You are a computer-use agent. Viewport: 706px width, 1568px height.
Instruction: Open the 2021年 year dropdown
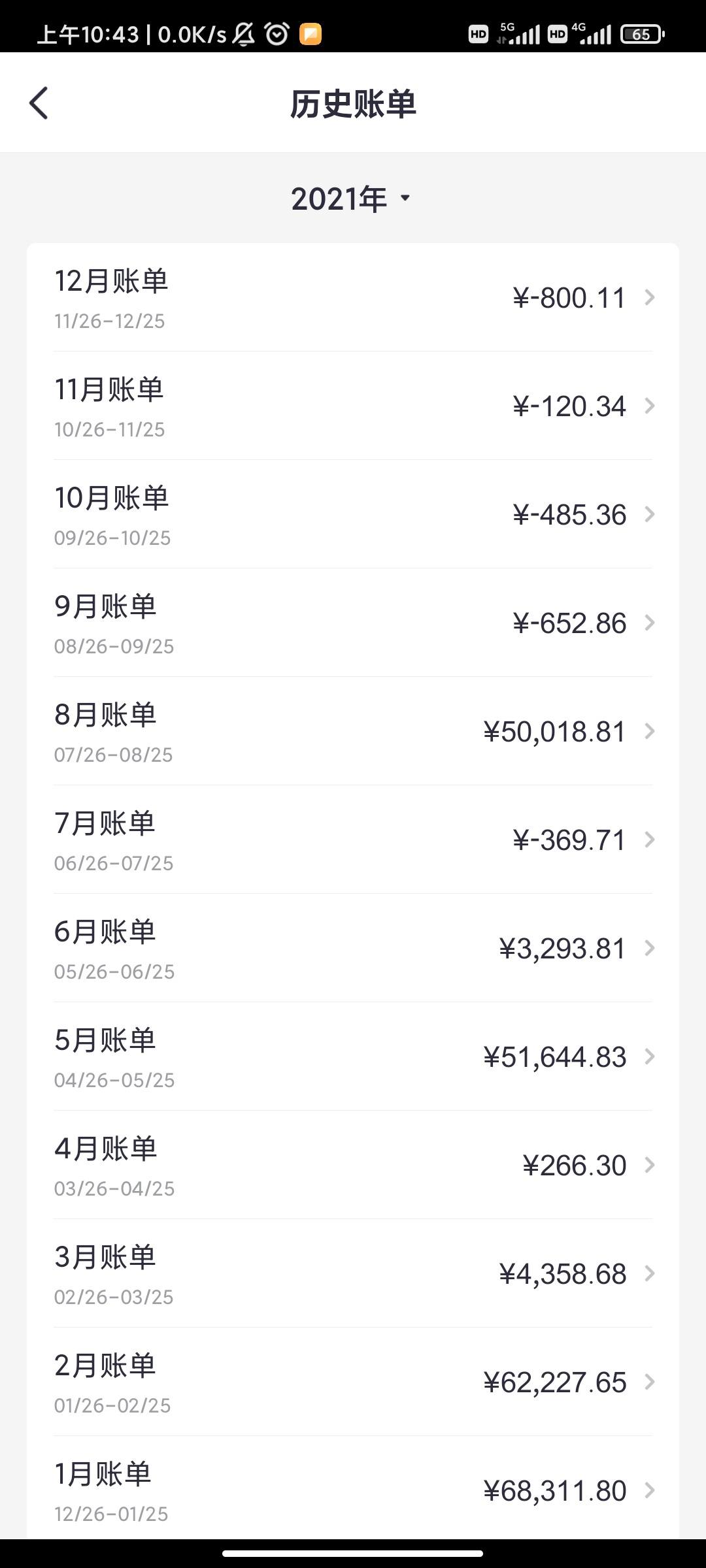[352, 199]
